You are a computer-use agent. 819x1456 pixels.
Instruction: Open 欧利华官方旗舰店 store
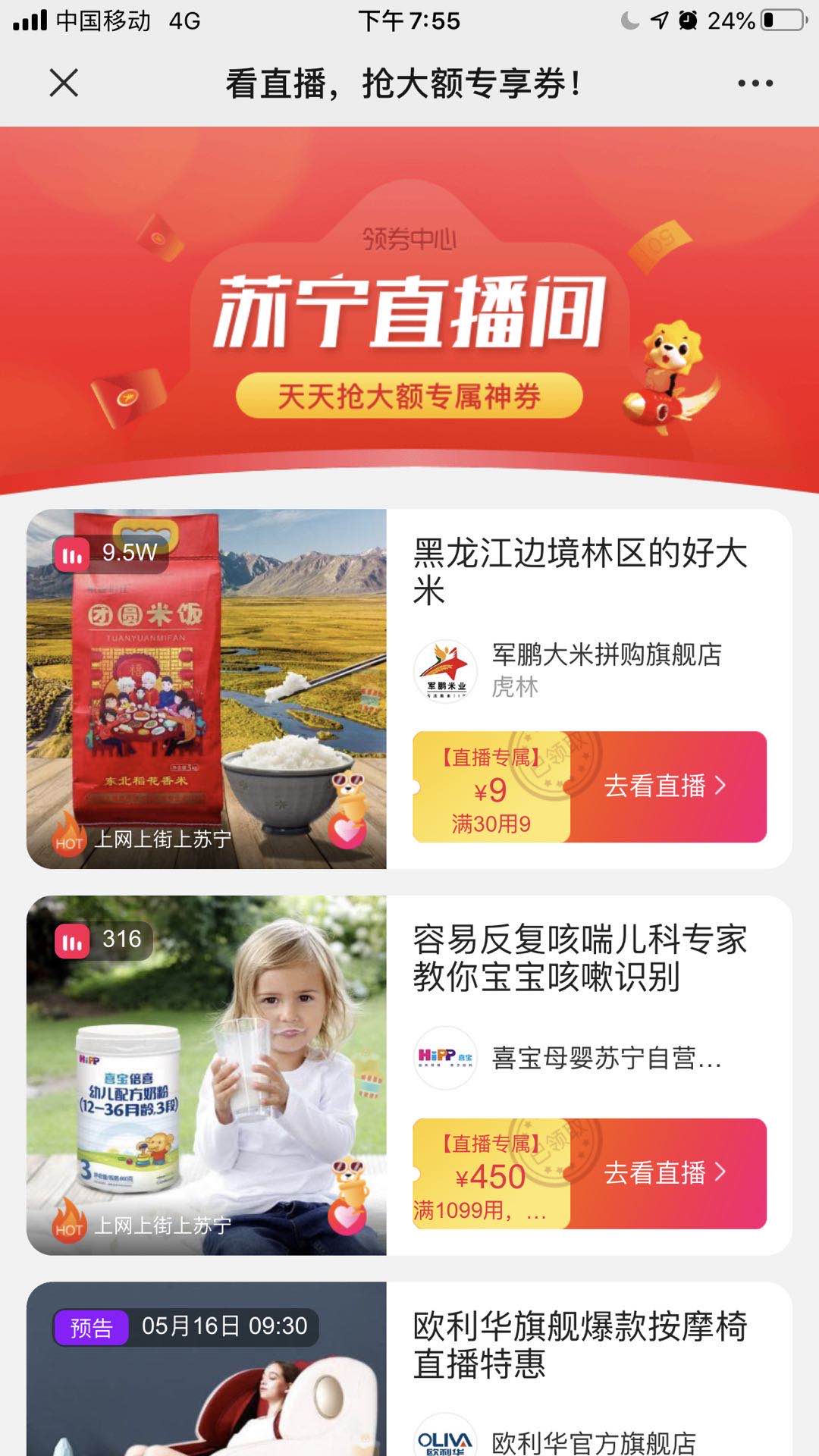(x=593, y=1441)
